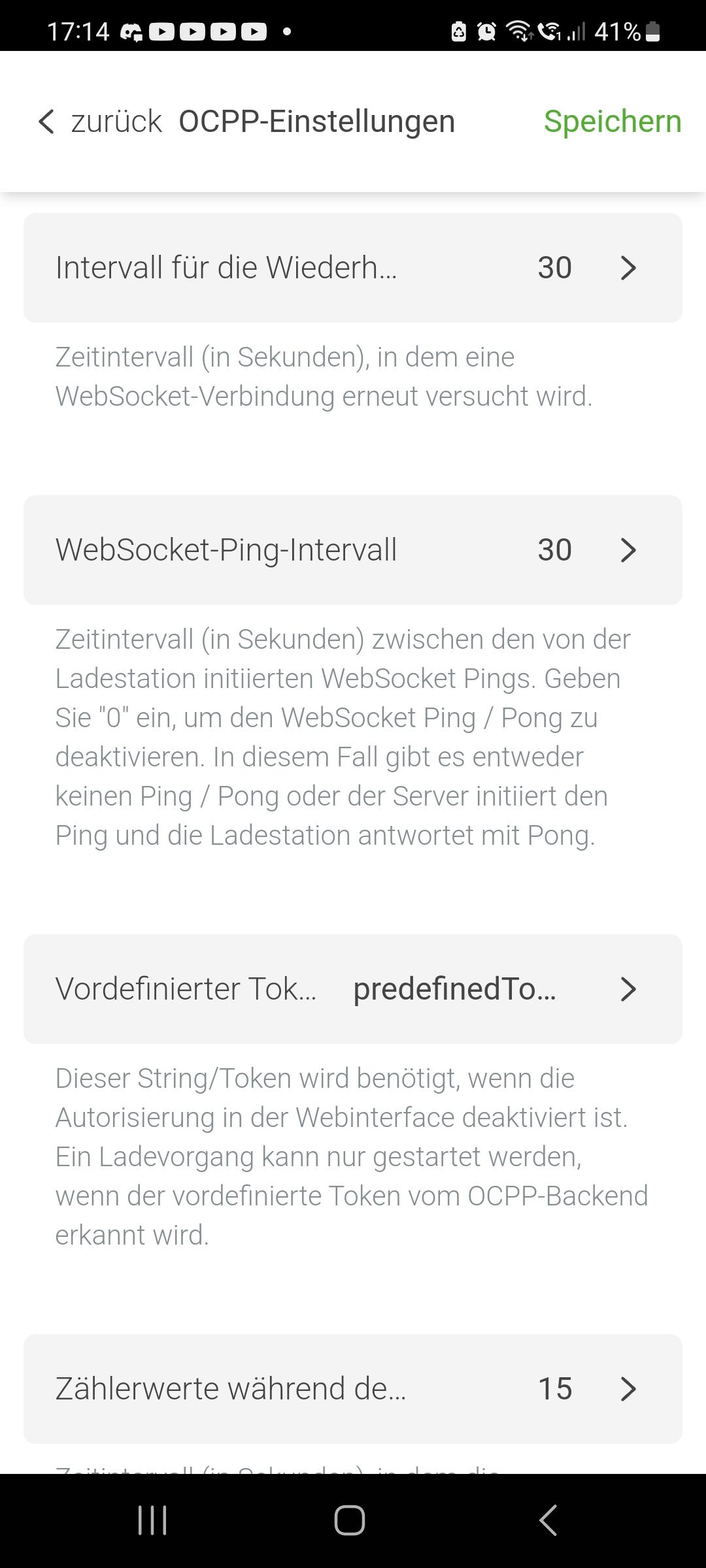This screenshot has height=1568, width=706.
Task: Open Zählerwerte während de… setting
Action: tap(353, 1389)
